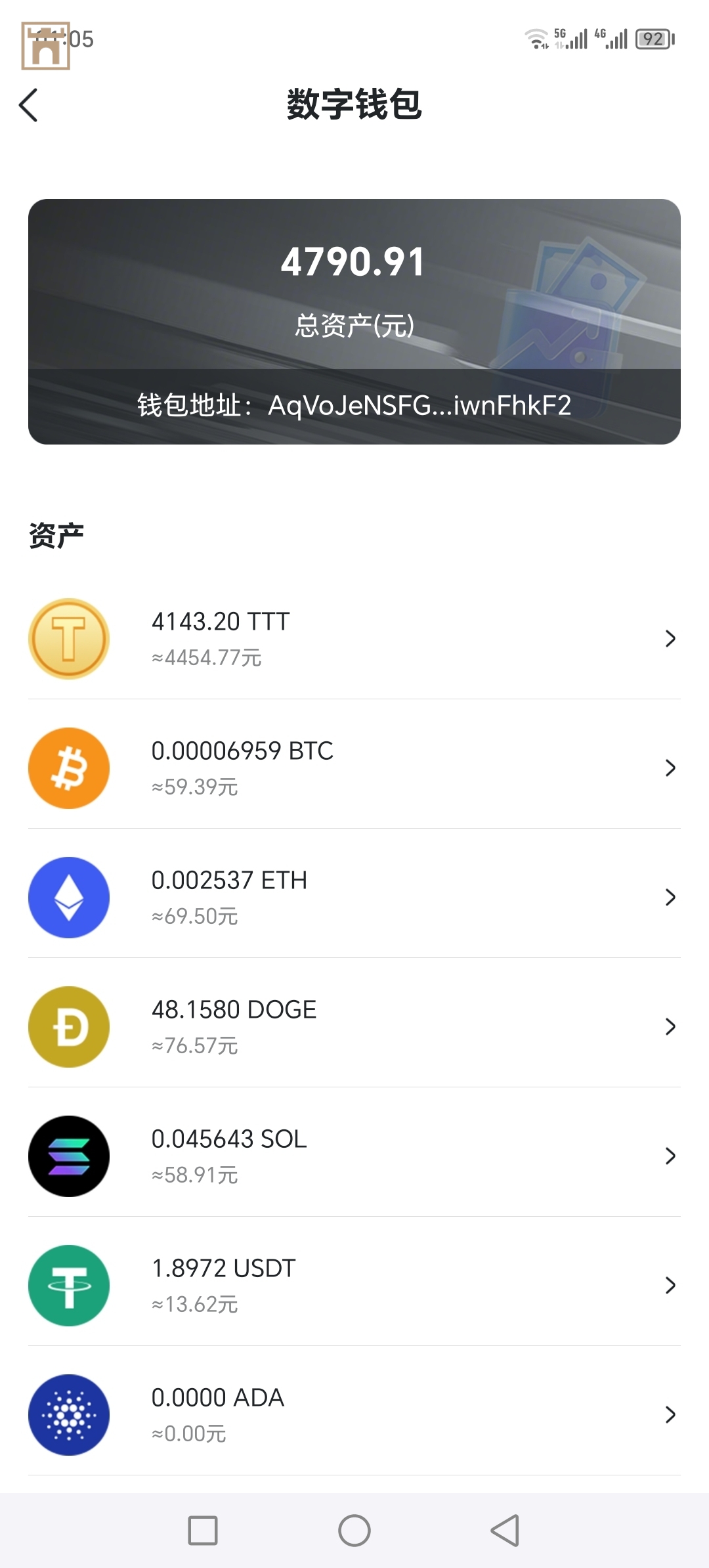Viewport: 709px width, 1568px height.
Task: Select the DOGE asset row
Action: [354, 1026]
